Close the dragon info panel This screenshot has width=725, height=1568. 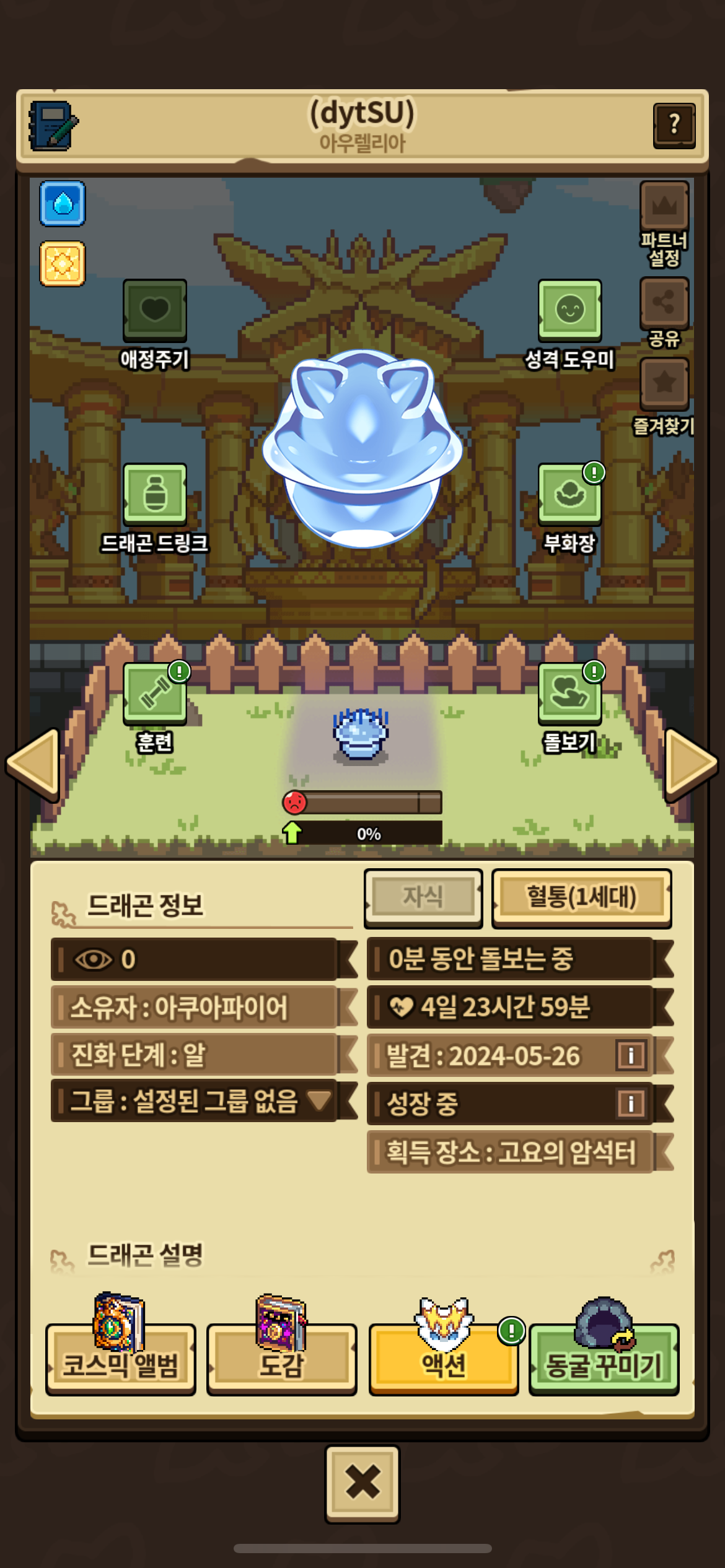coord(362,1484)
